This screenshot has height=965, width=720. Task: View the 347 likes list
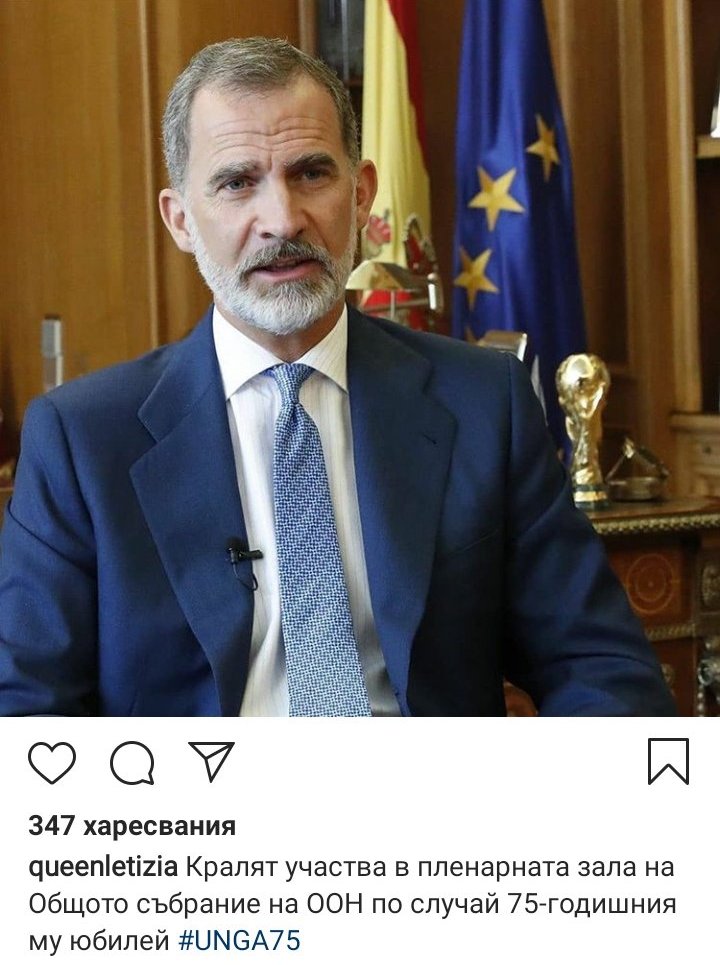pos(132,826)
